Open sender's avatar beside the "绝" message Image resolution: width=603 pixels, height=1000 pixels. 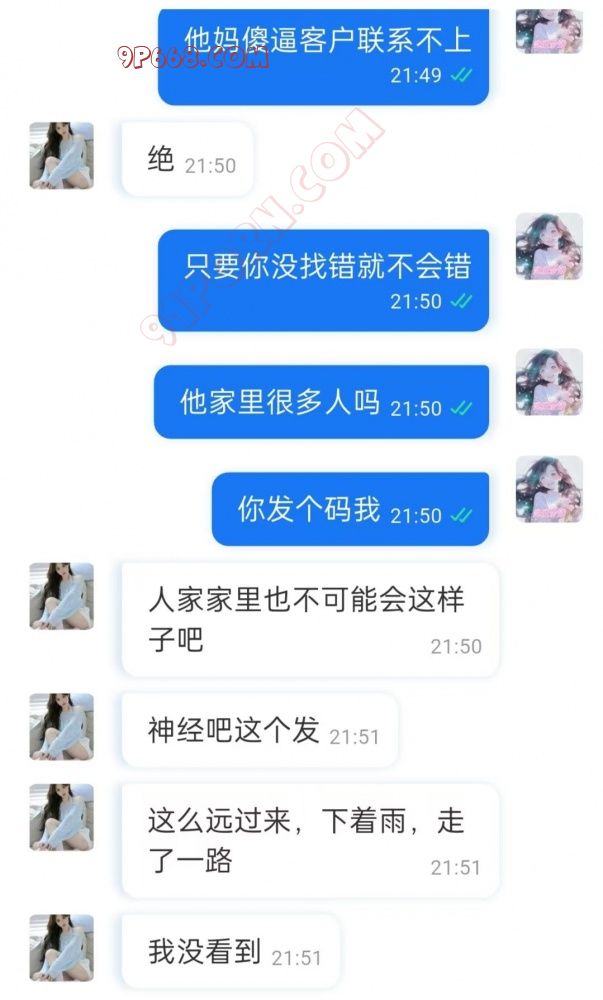point(62,156)
